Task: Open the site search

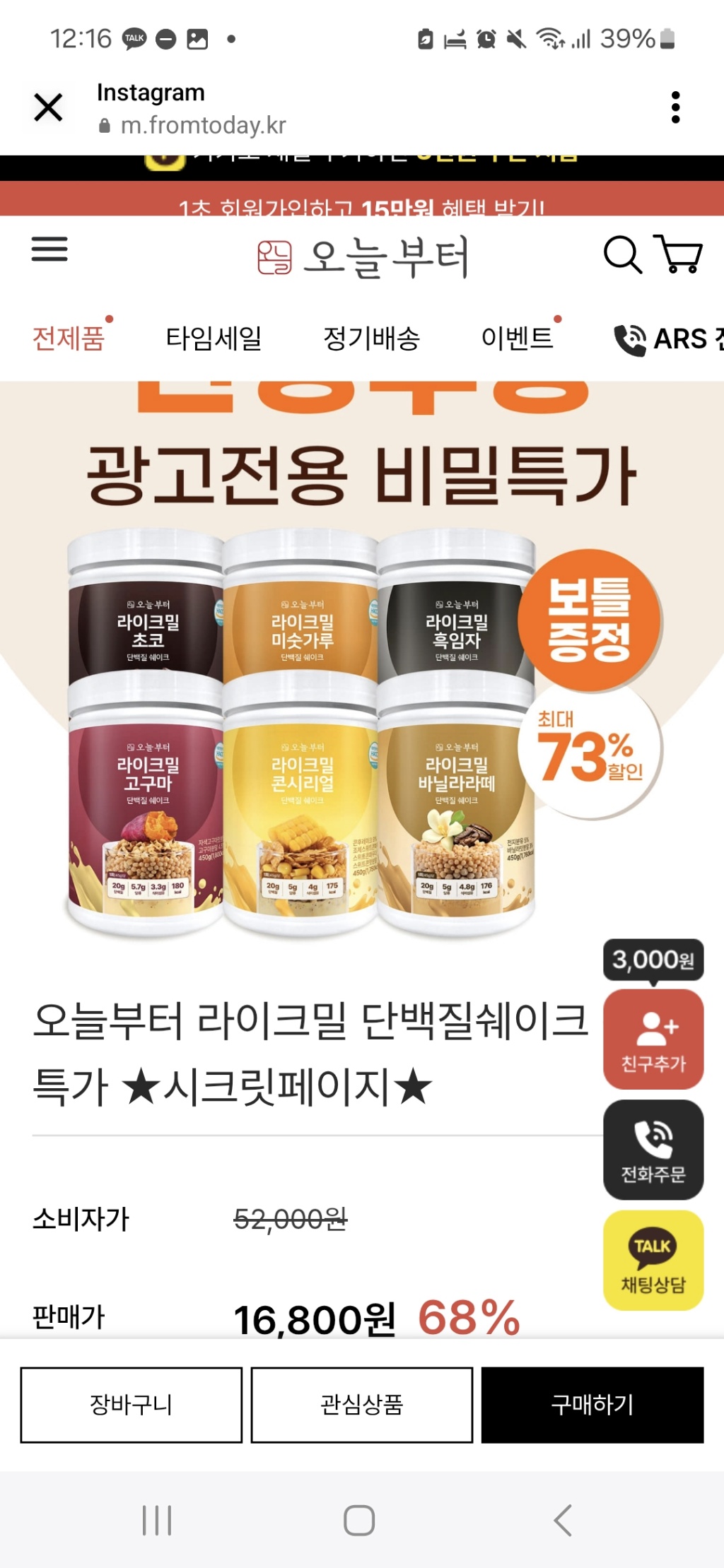Action: click(622, 254)
